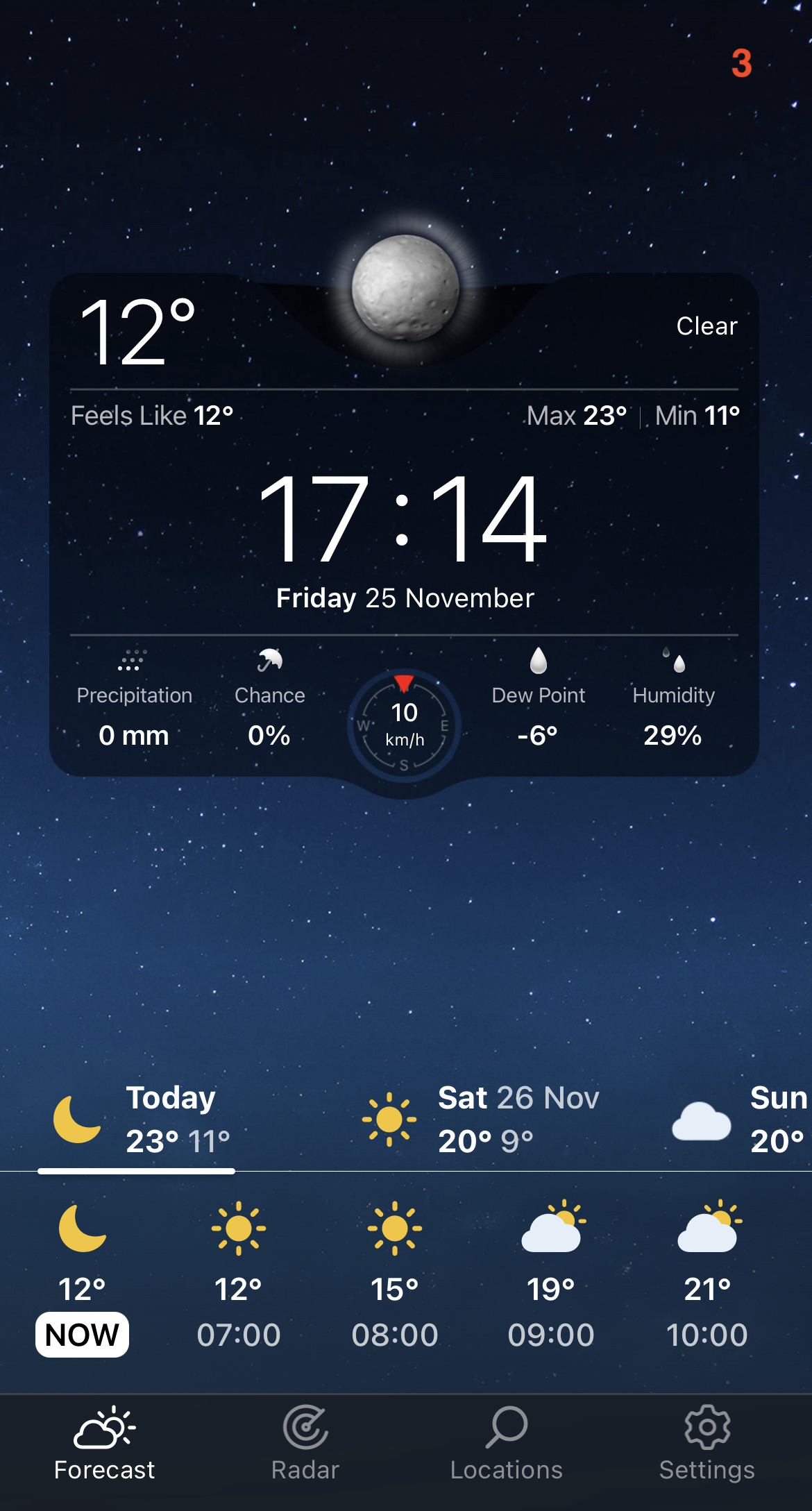
Task: Select the Today forecast day
Action: (142, 1119)
